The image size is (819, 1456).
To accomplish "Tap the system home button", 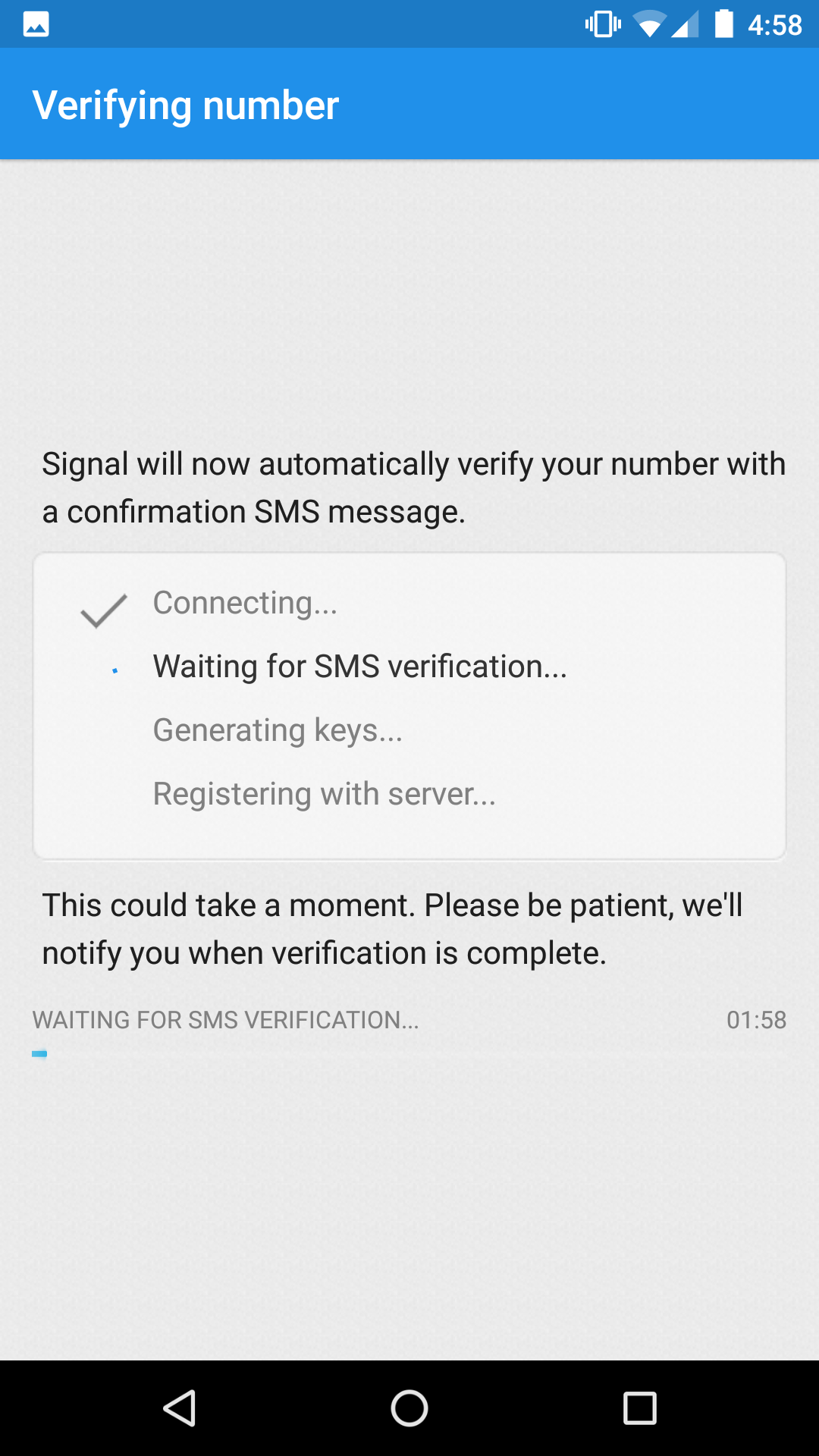I will click(x=409, y=1408).
